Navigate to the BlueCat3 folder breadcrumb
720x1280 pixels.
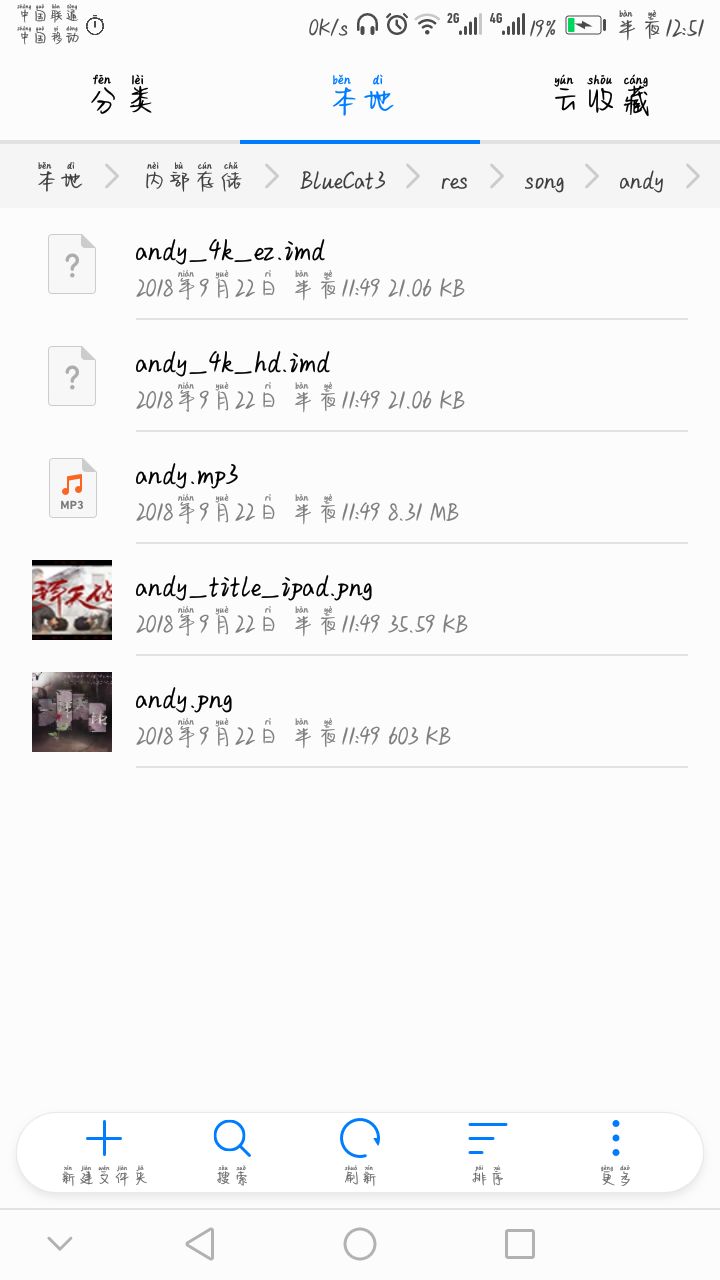343,180
